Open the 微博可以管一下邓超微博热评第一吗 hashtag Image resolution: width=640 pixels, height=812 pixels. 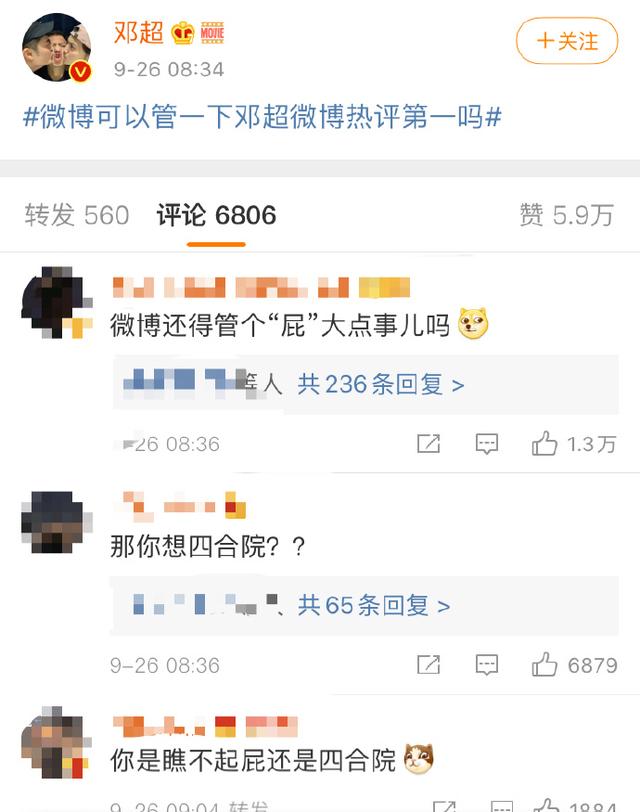click(262, 116)
